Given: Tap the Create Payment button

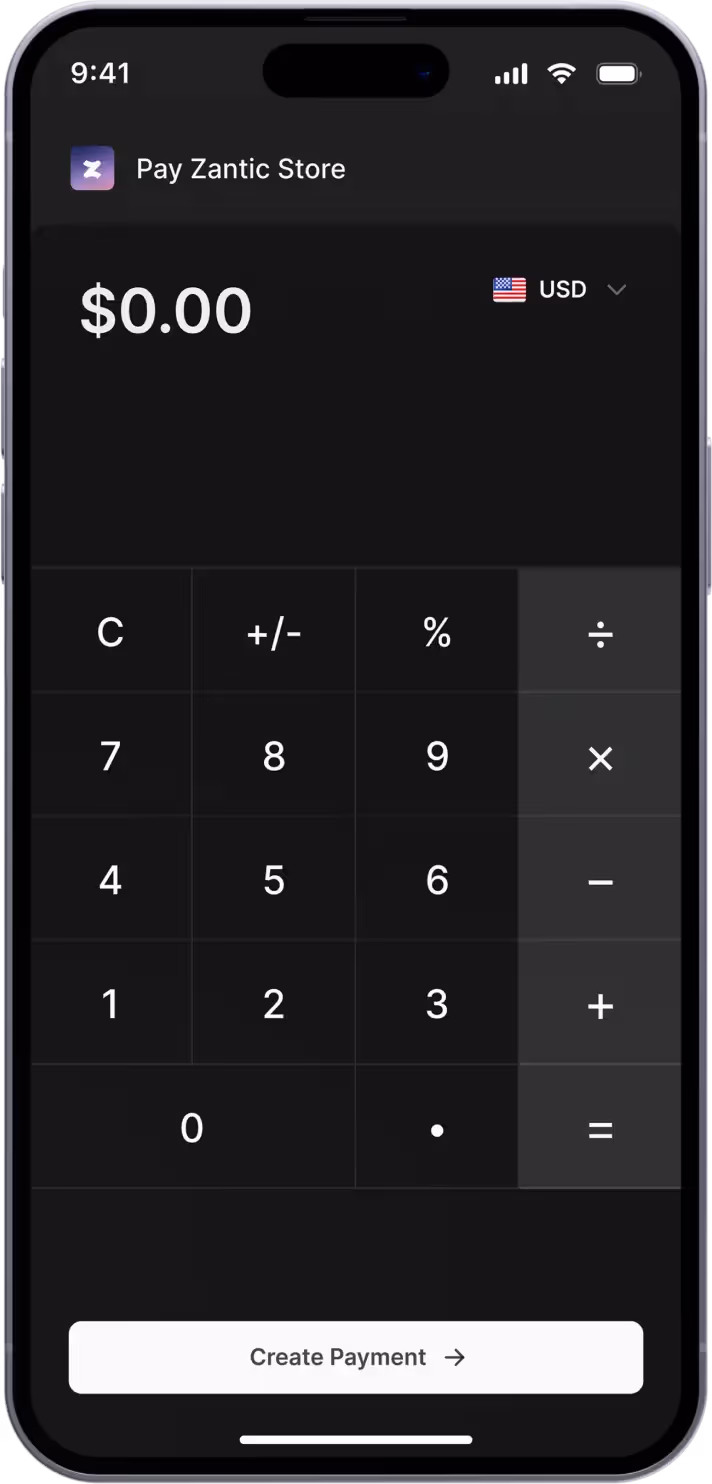Looking at the screenshot, I should pyautogui.click(x=356, y=1357).
